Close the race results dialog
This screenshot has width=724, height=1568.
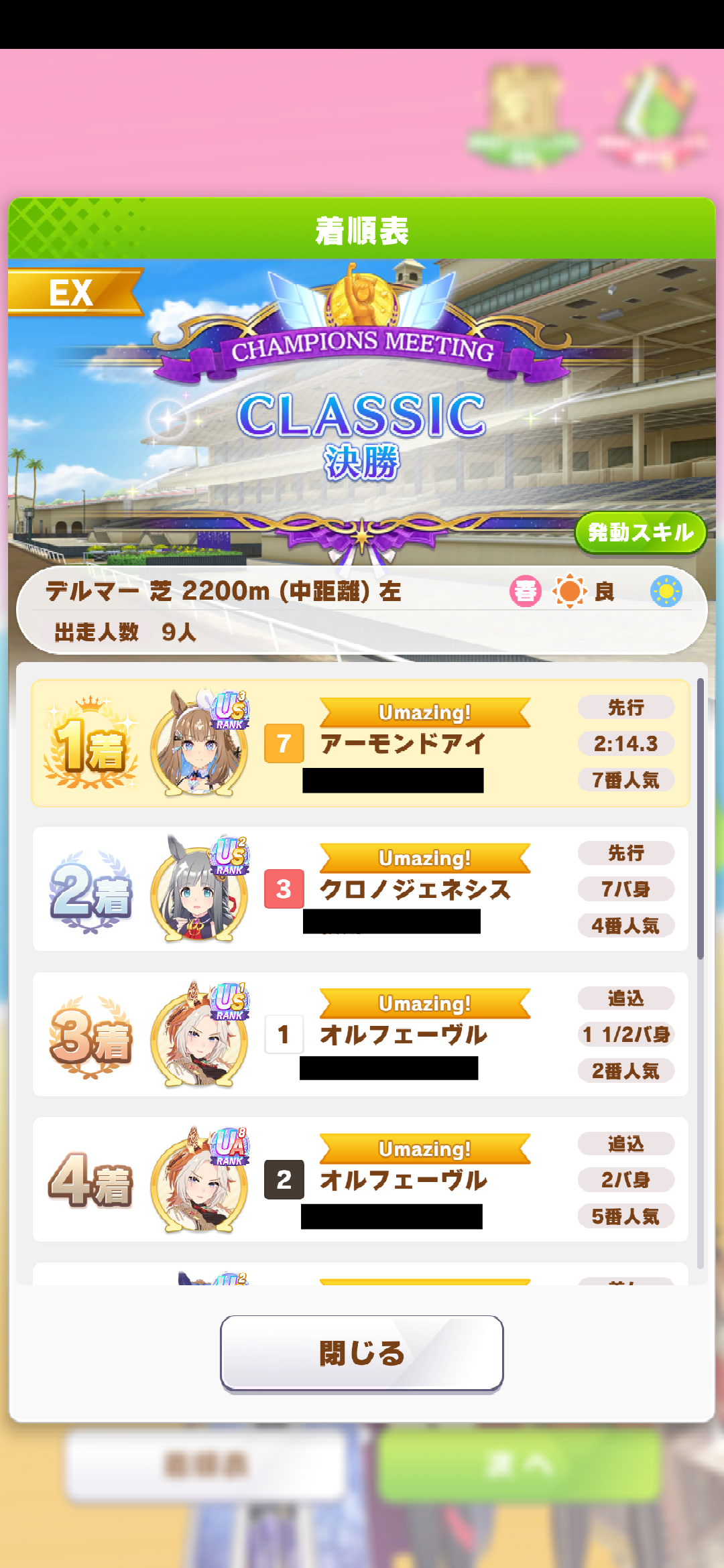click(361, 1352)
